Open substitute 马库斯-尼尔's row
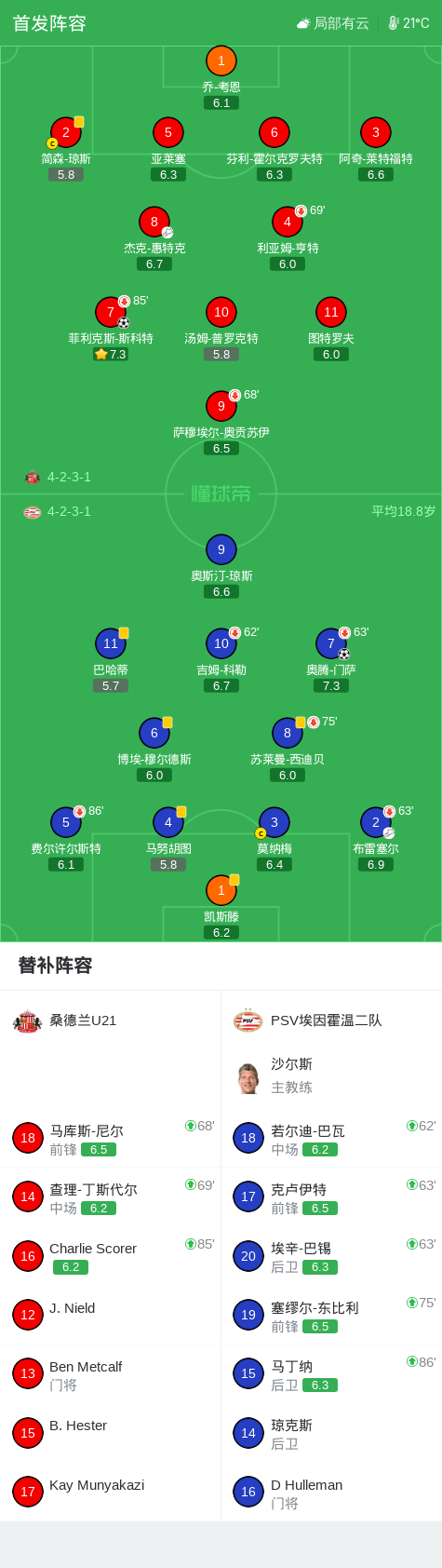The image size is (442, 1568). (111, 1139)
